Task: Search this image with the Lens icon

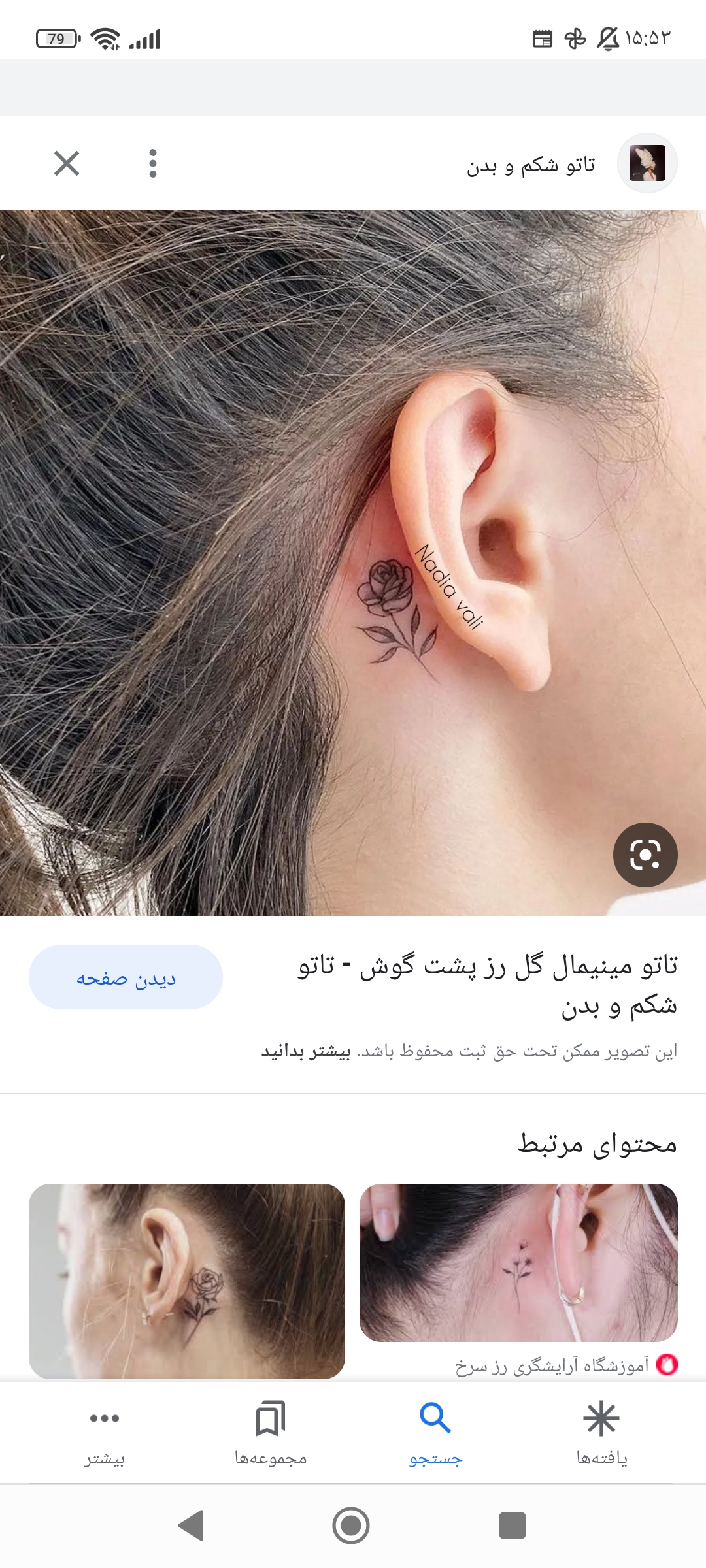Action: pyautogui.click(x=645, y=855)
